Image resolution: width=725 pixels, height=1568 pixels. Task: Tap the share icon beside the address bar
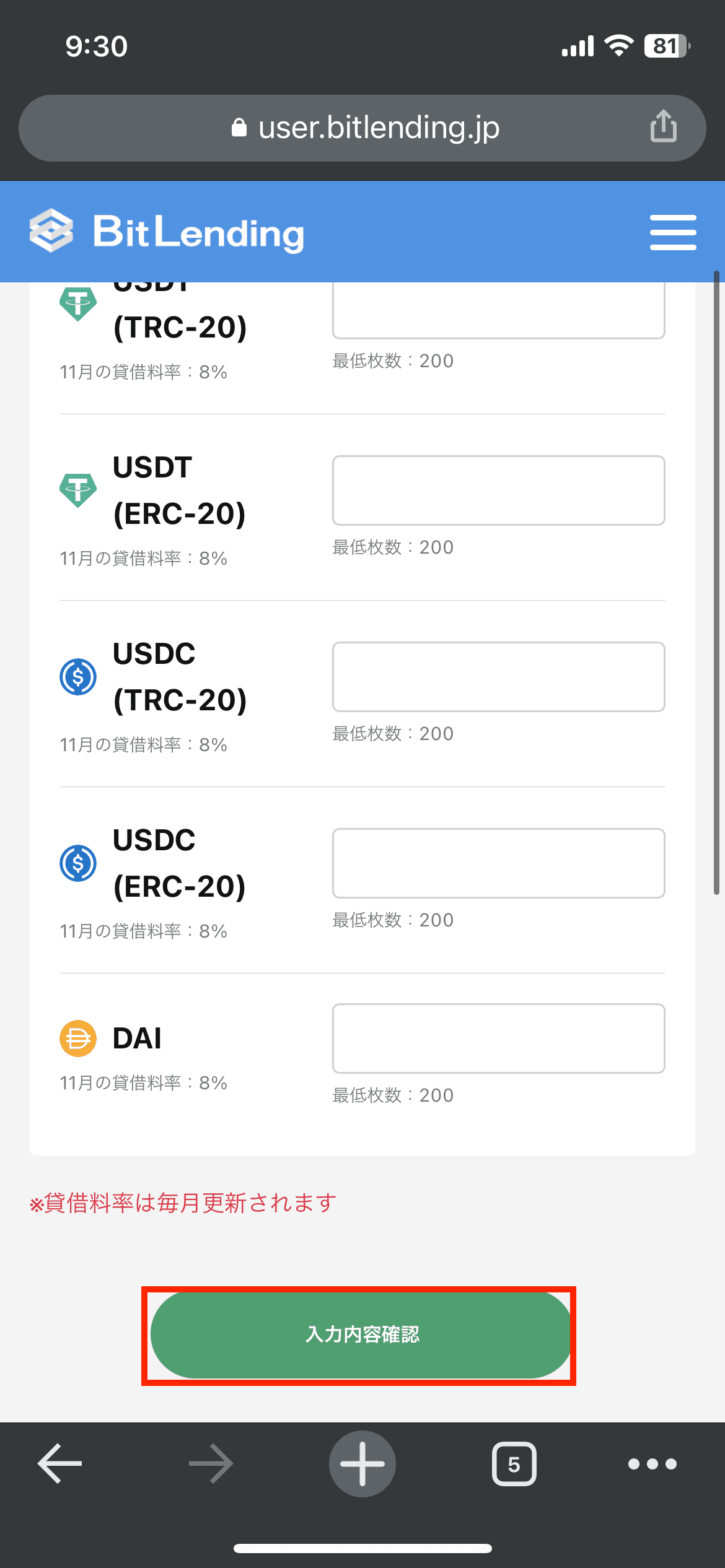tap(663, 127)
